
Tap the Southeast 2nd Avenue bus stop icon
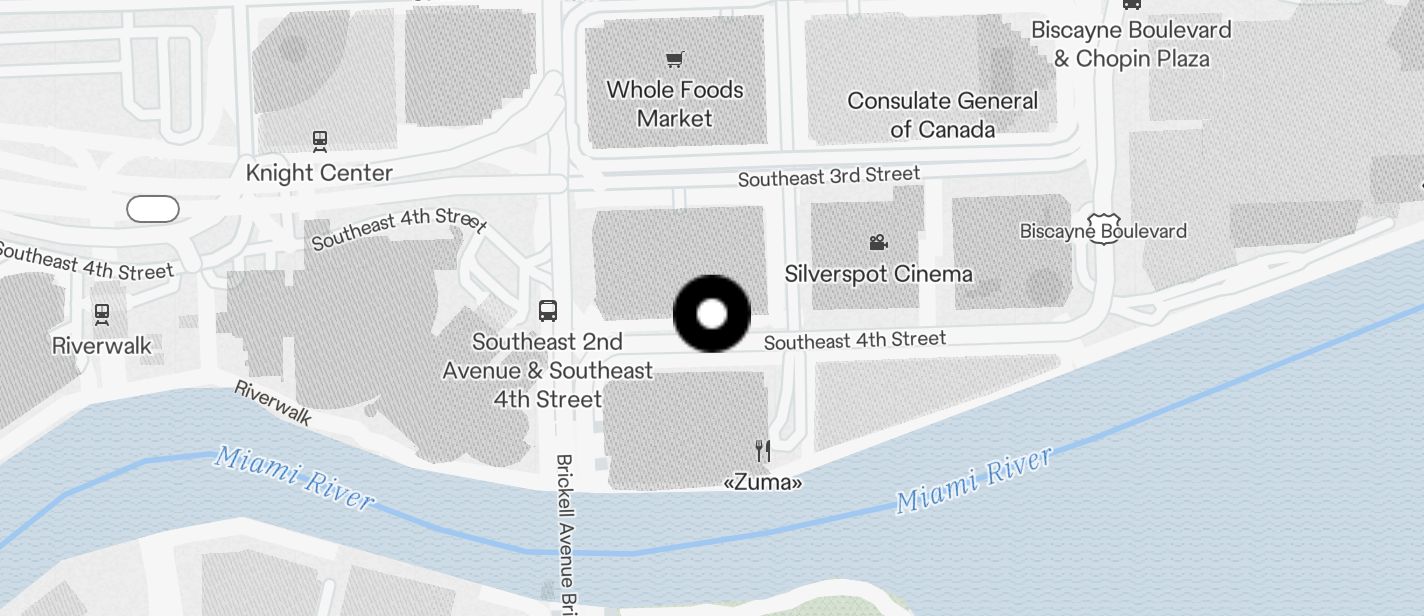[x=547, y=310]
